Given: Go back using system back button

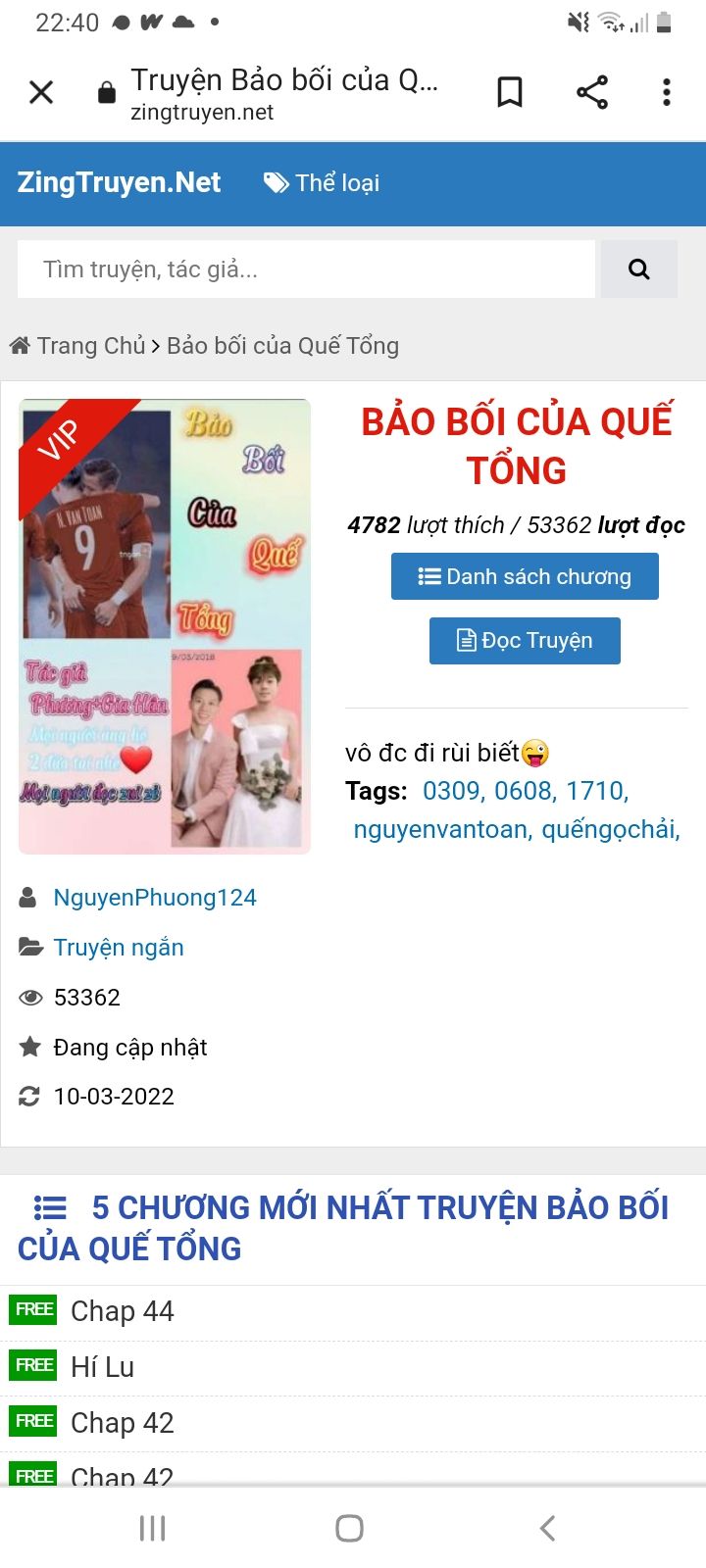Looking at the screenshot, I should pos(547,1528).
